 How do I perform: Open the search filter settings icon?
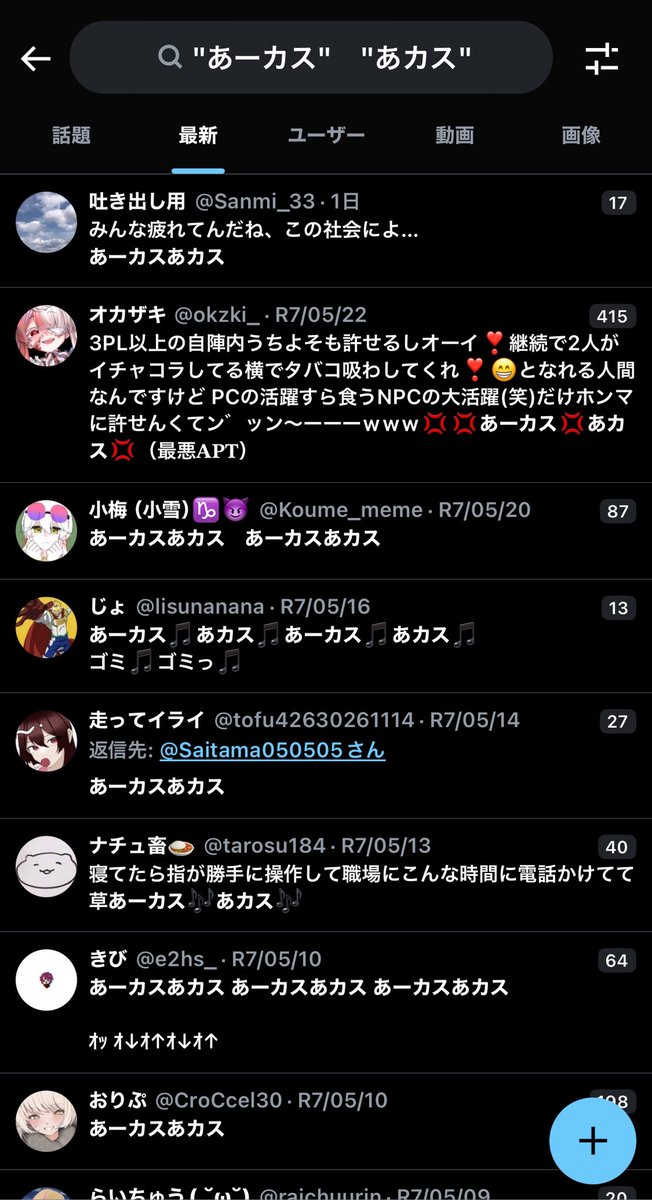coord(602,59)
